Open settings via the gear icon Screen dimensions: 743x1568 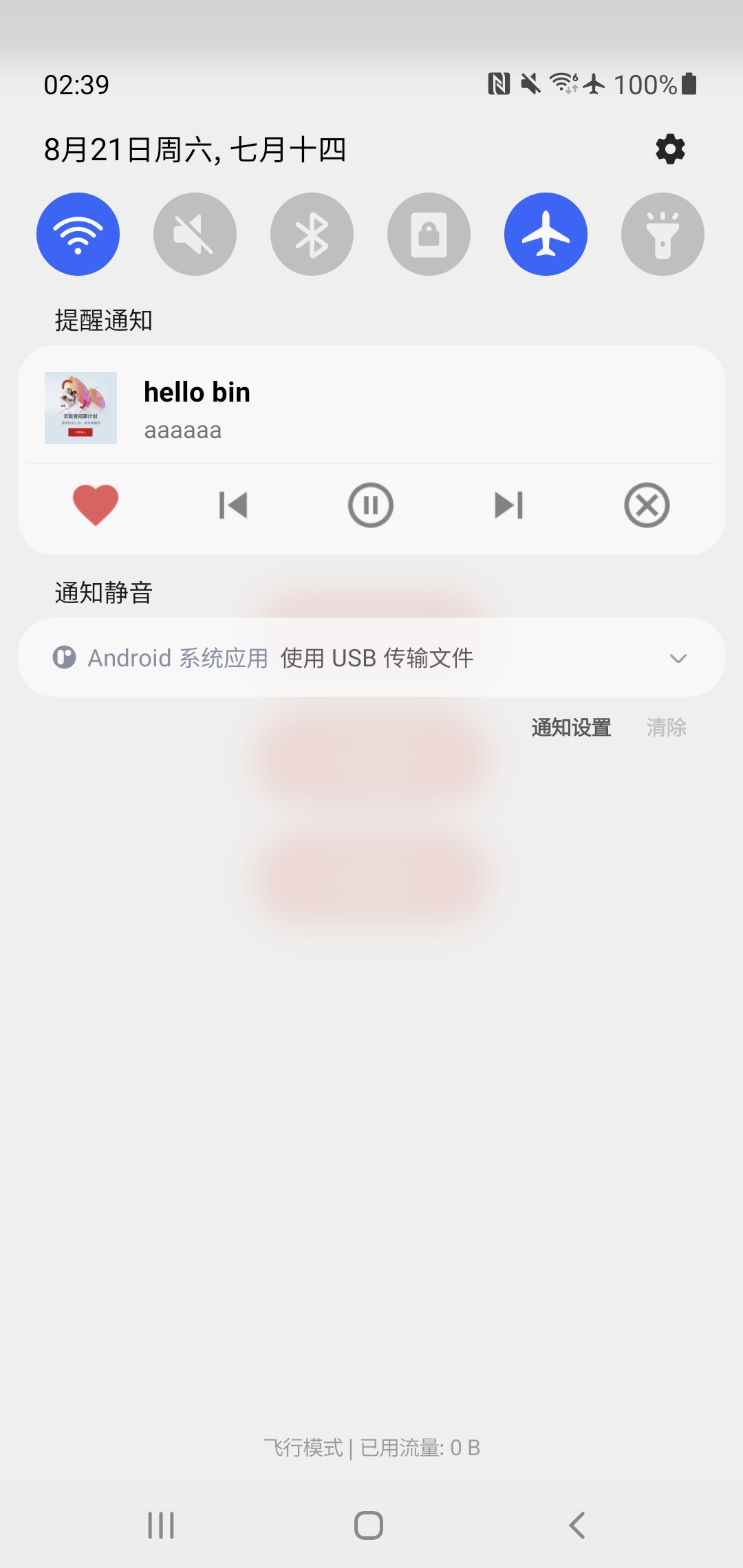pyautogui.click(x=670, y=149)
